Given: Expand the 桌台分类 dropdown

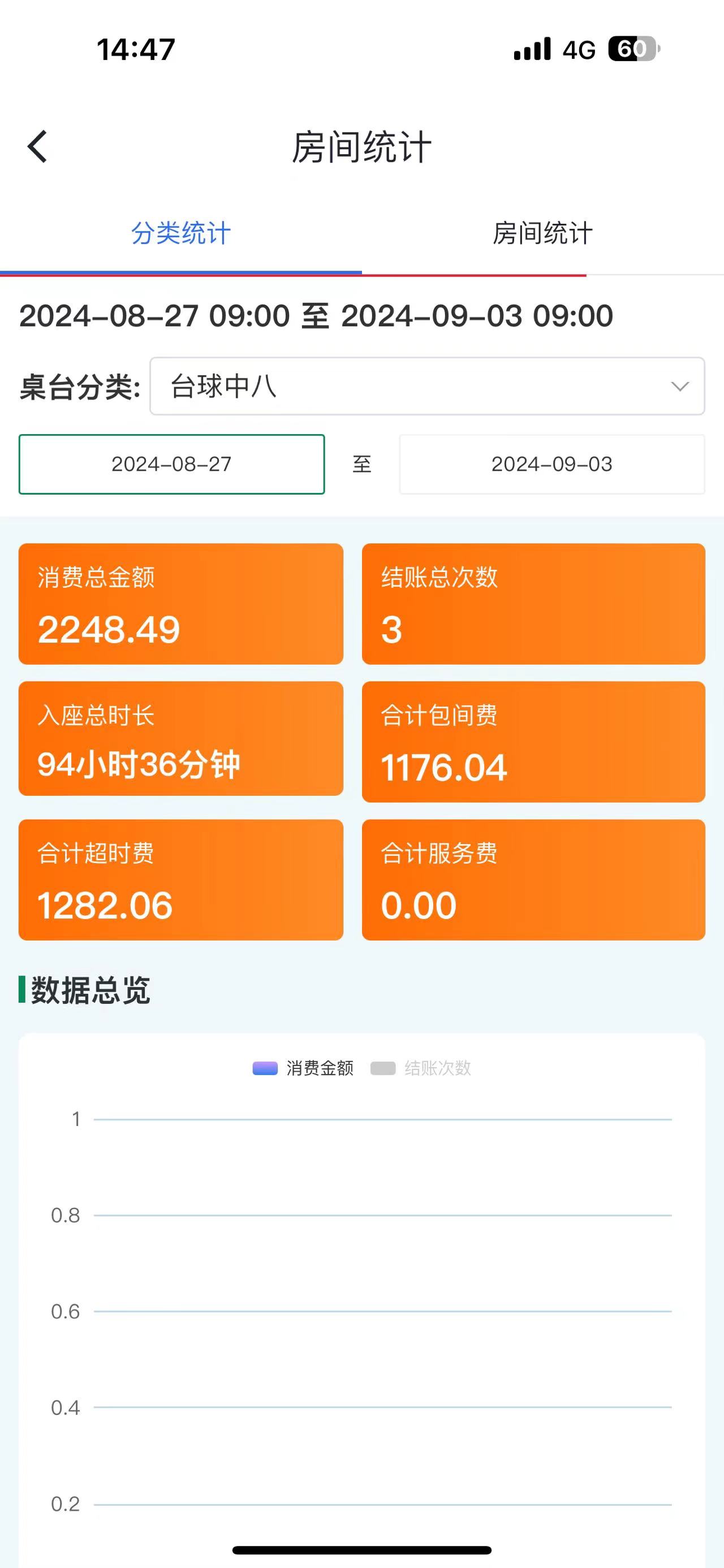Looking at the screenshot, I should pyautogui.click(x=427, y=387).
